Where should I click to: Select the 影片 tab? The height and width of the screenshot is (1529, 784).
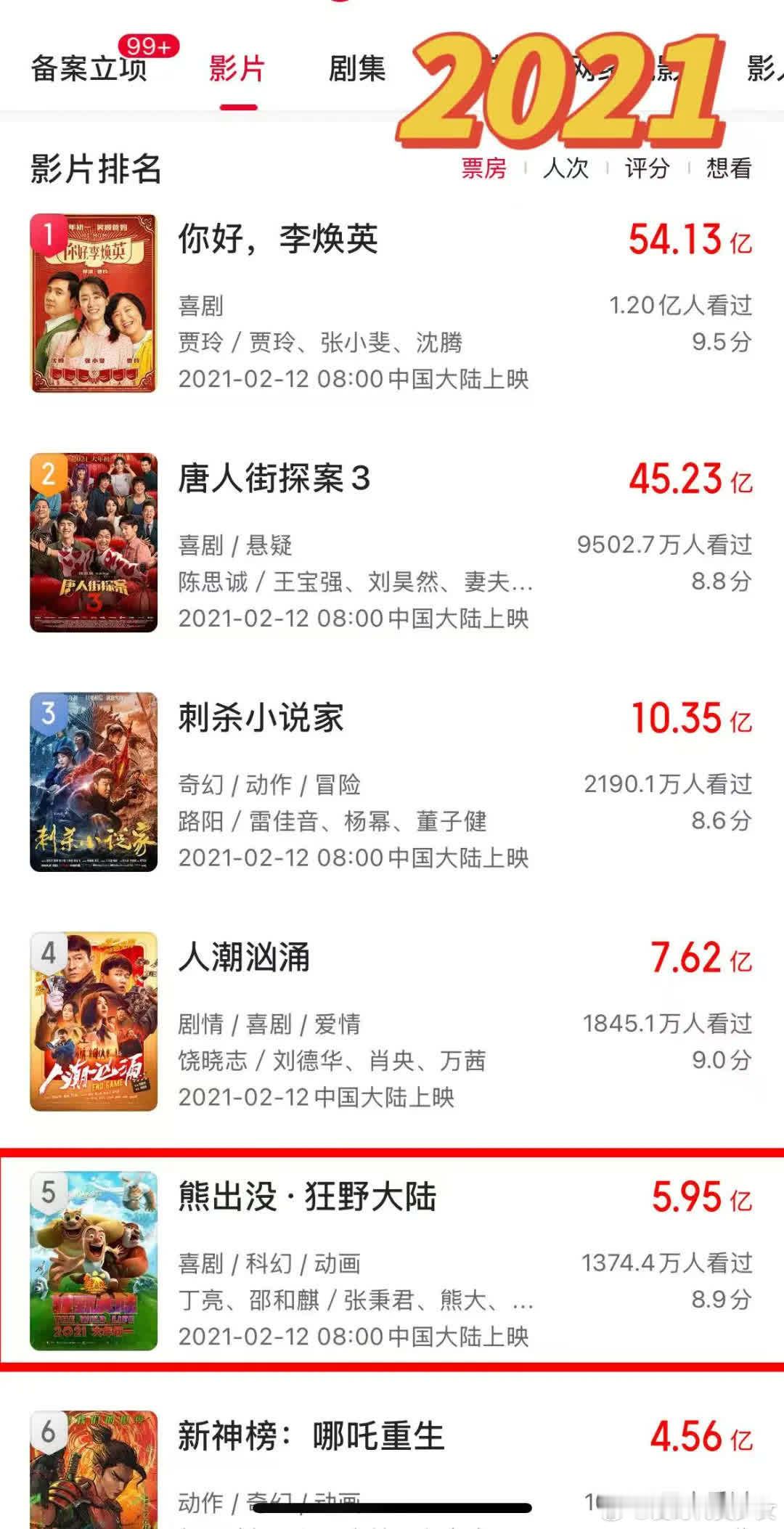237,69
